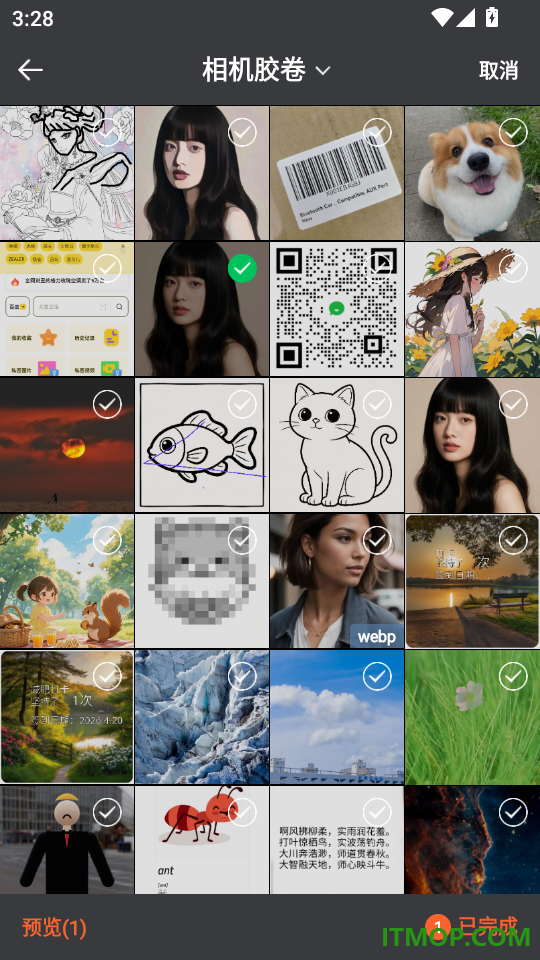This screenshot has height=960, width=540.
Task: Open the webp woman portrait thumbnail
Action: [x=337, y=581]
